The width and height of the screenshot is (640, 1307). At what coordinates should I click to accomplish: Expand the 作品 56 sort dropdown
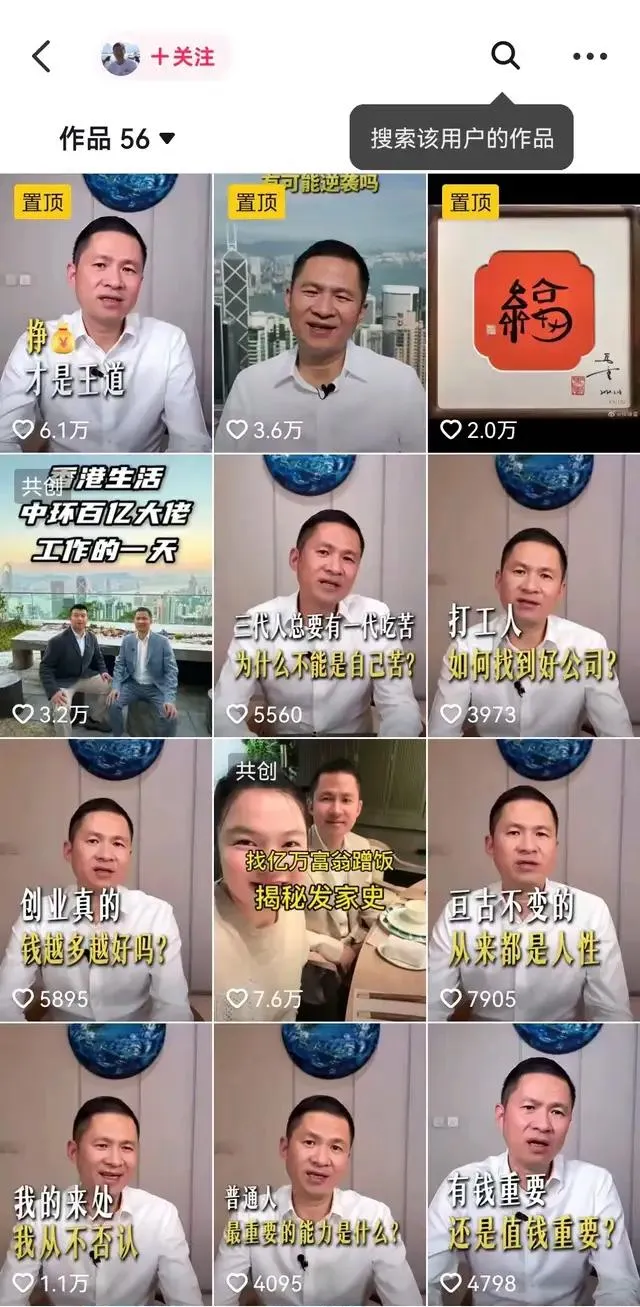point(117,139)
